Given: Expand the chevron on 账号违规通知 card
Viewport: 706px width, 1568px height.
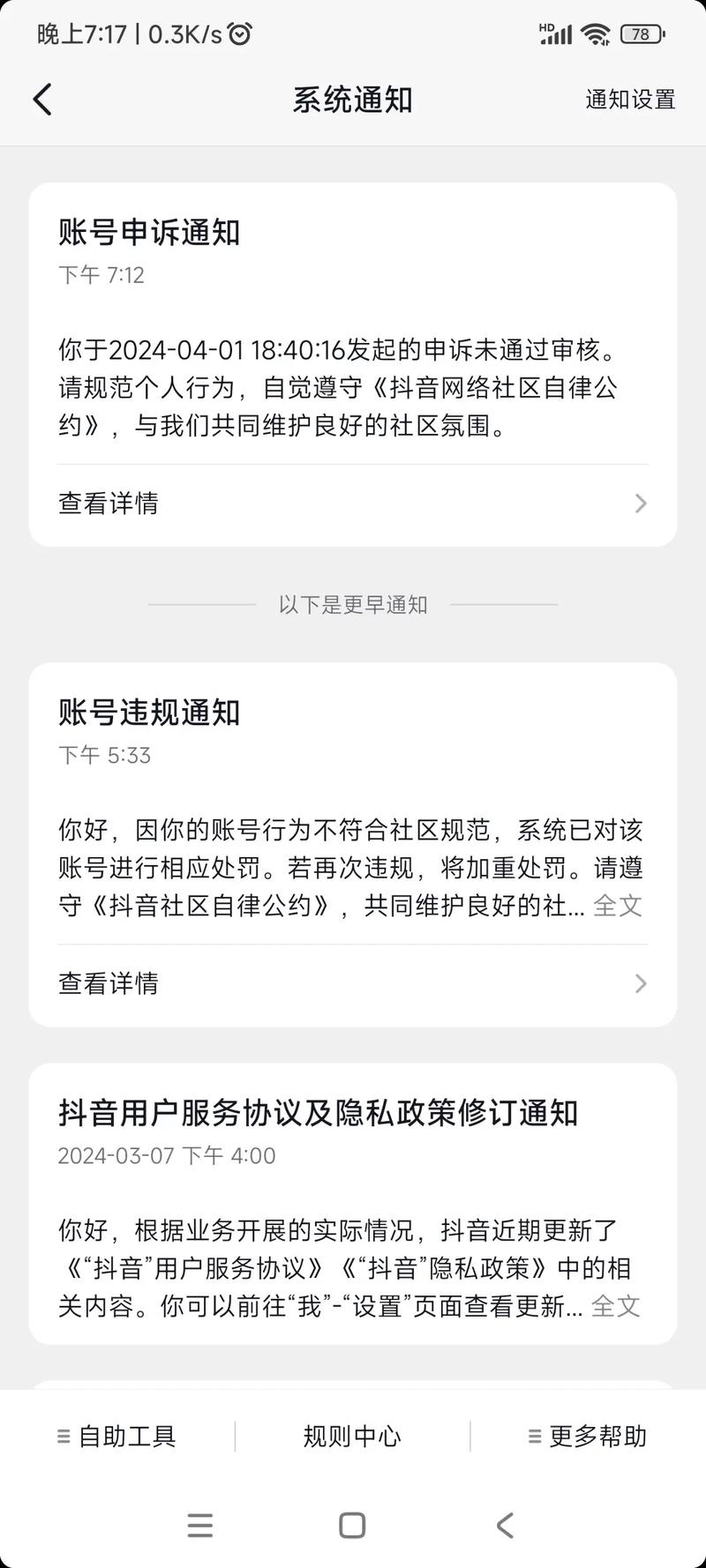Looking at the screenshot, I should coord(641,983).
